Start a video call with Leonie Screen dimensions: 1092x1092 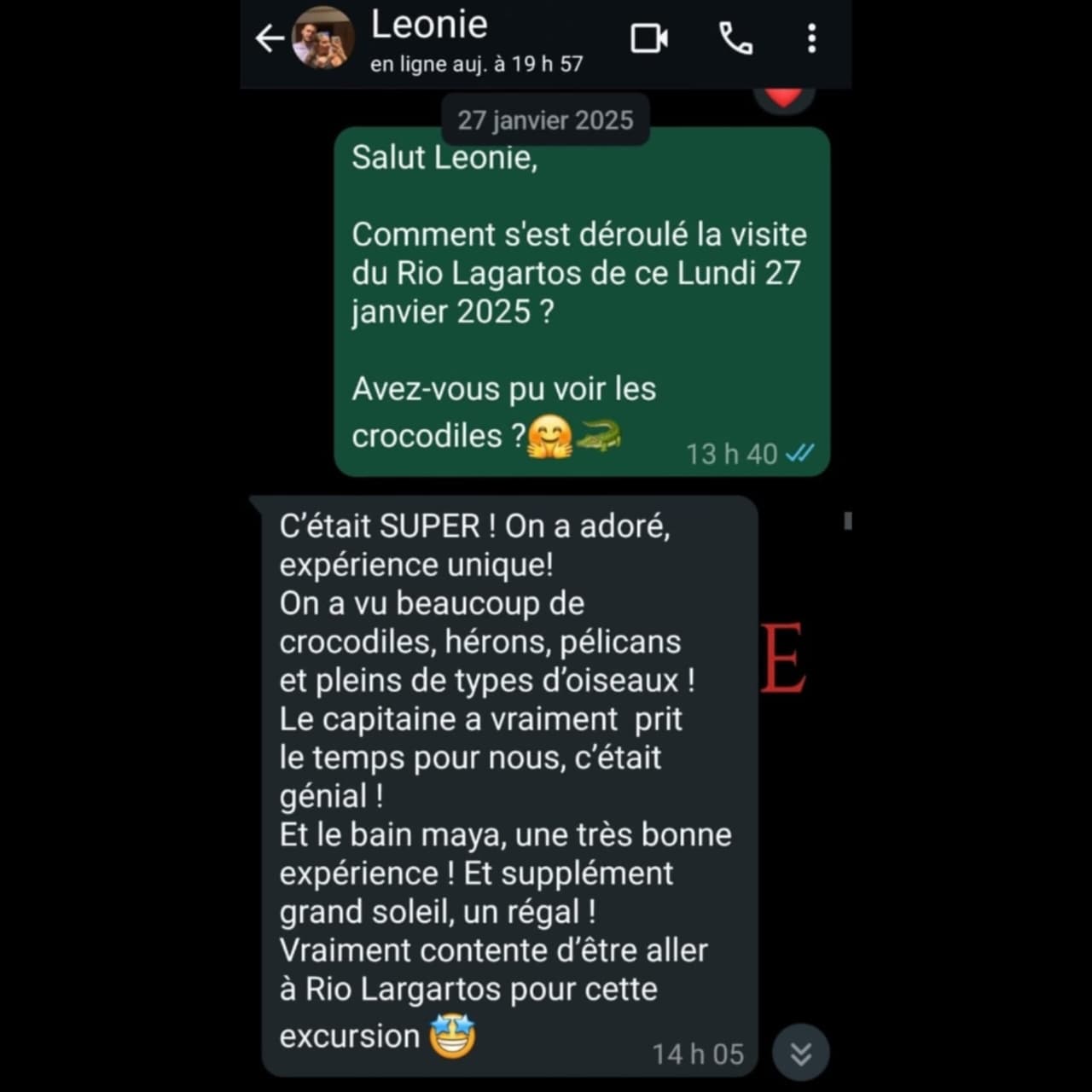649,38
